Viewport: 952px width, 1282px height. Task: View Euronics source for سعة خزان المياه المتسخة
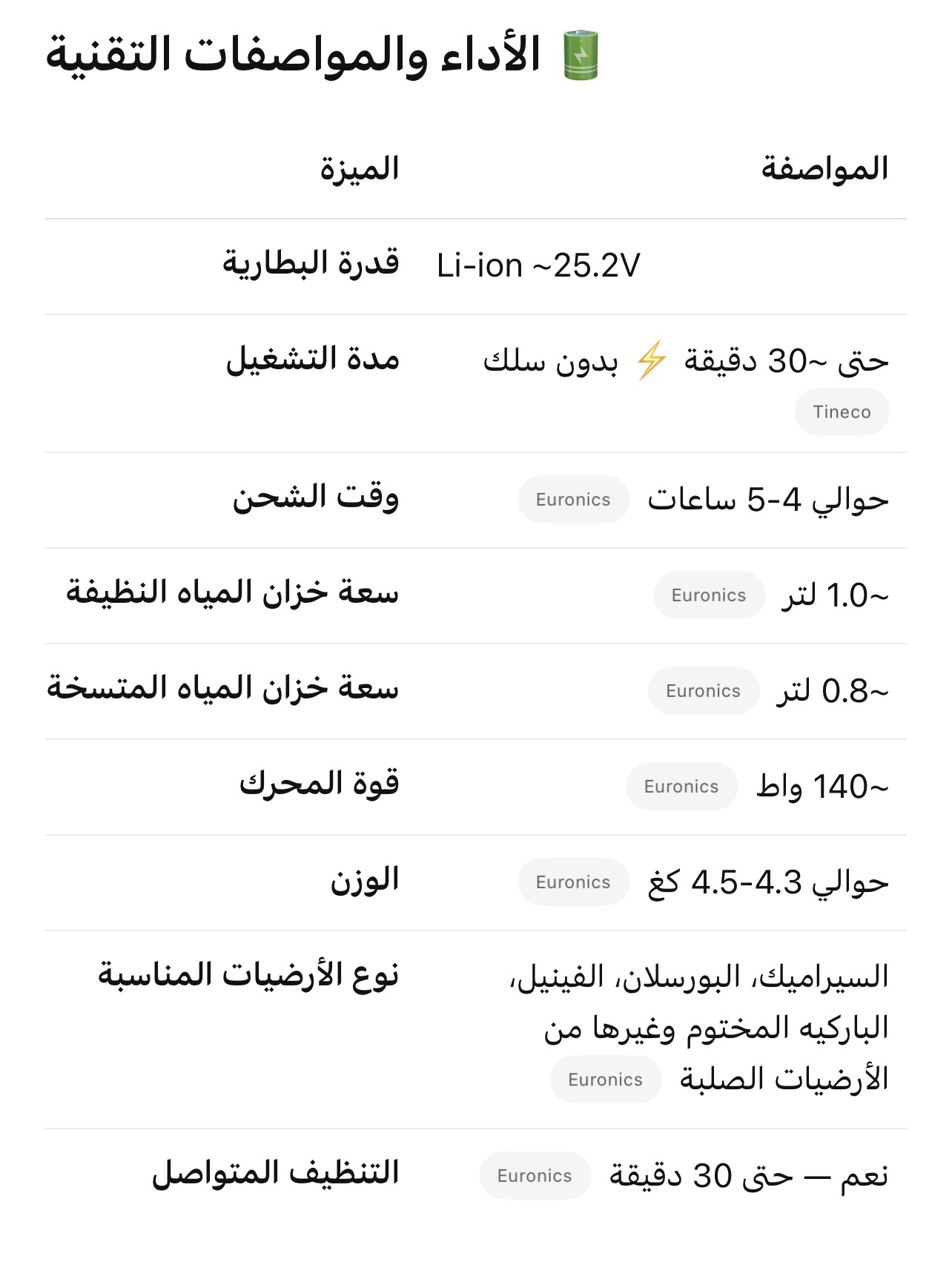704,691
